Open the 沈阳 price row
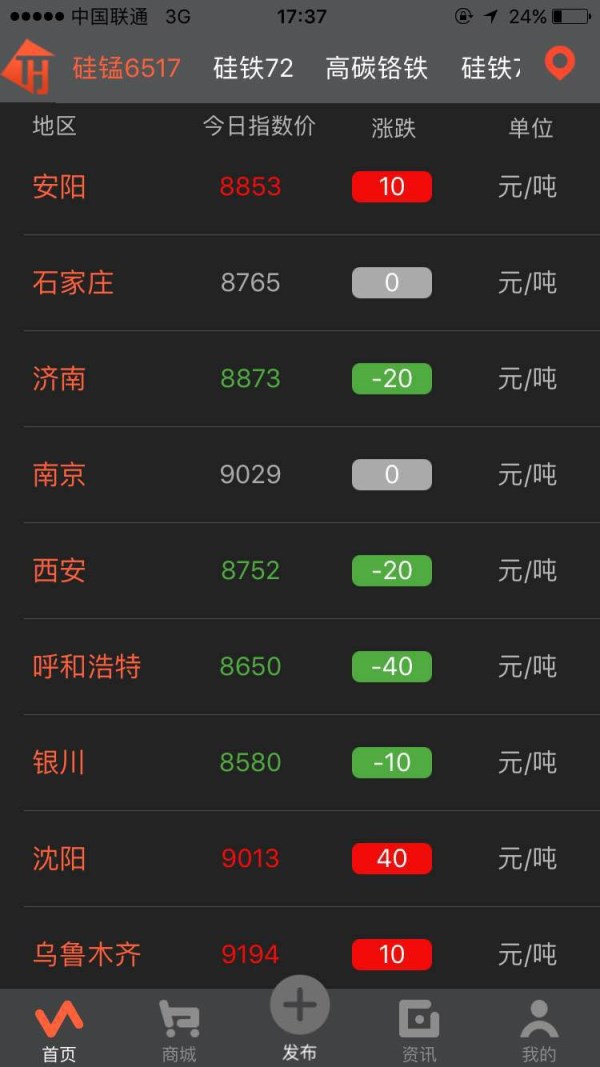The image size is (600, 1067). tap(300, 859)
